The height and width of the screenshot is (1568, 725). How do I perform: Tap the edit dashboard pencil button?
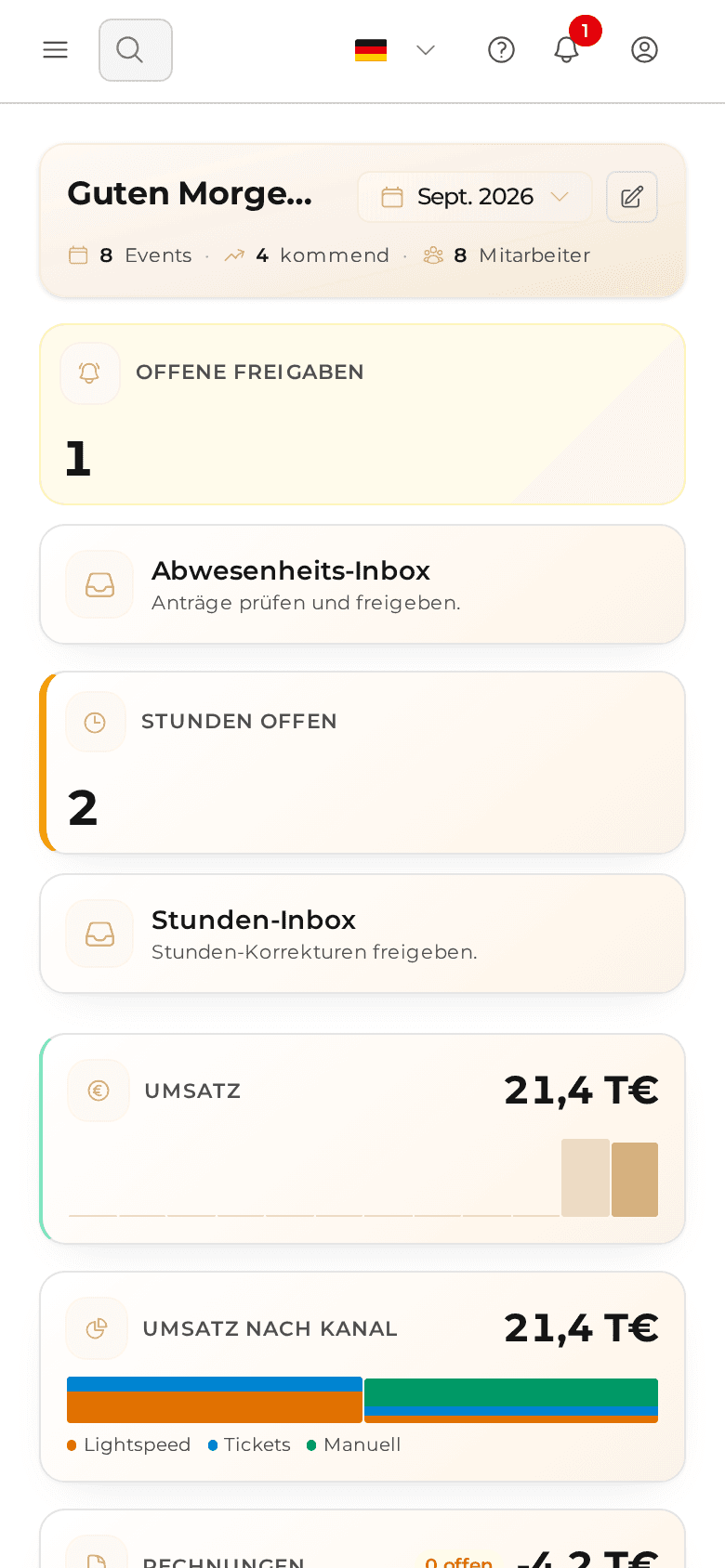(x=632, y=197)
